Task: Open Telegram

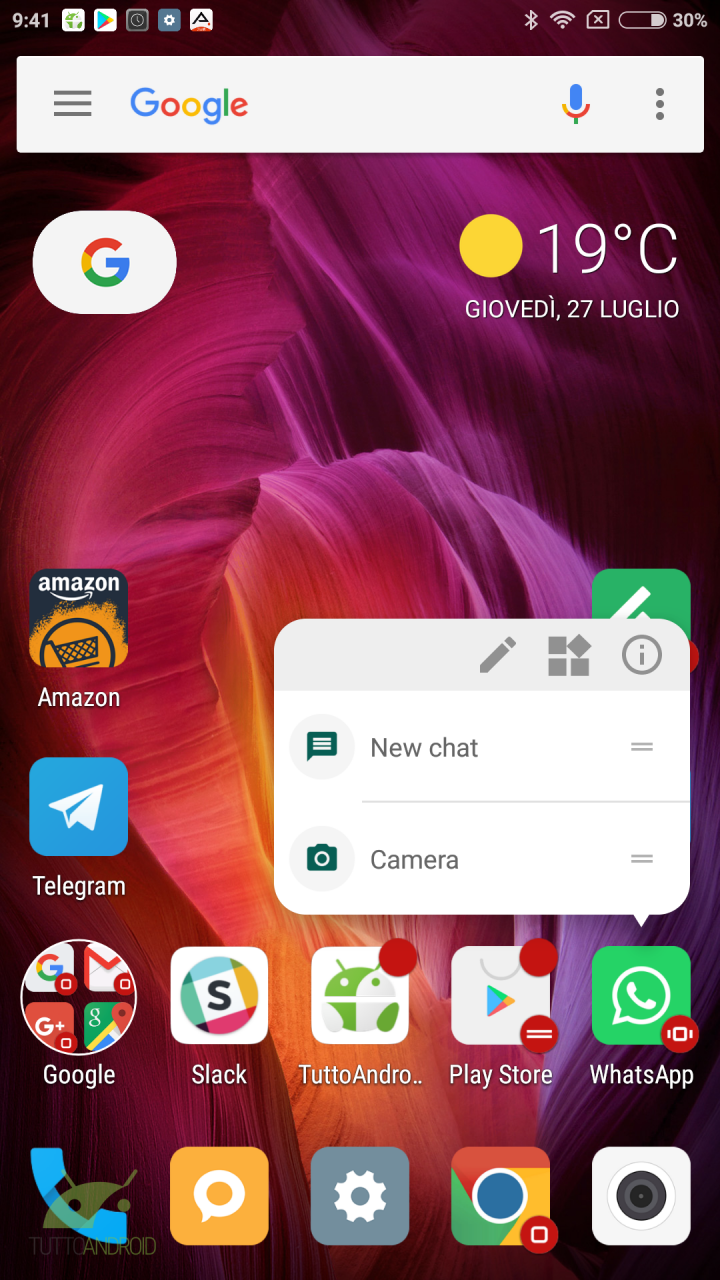Action: pos(79,828)
